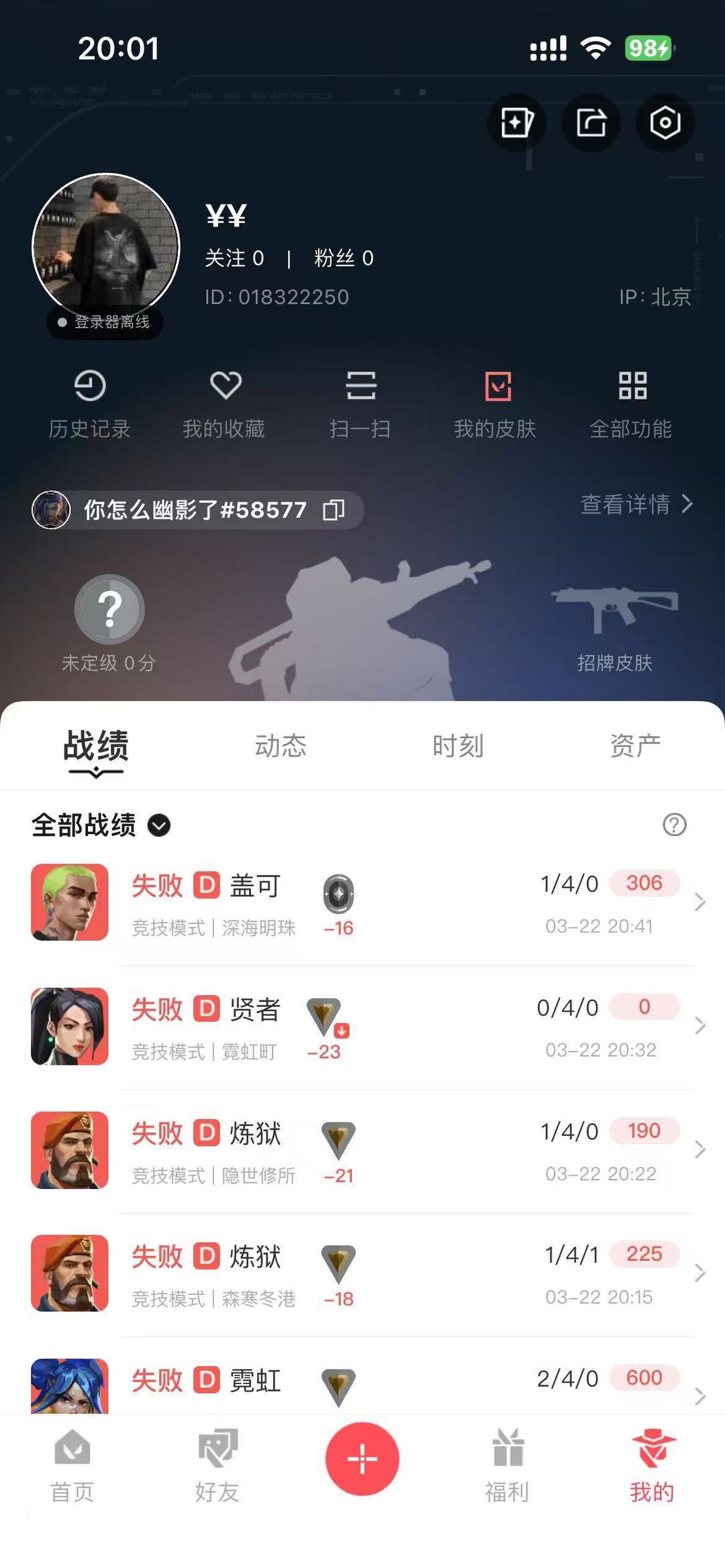Switch to the 资产 tab
This screenshot has height=1568, width=725.
pos(635,746)
